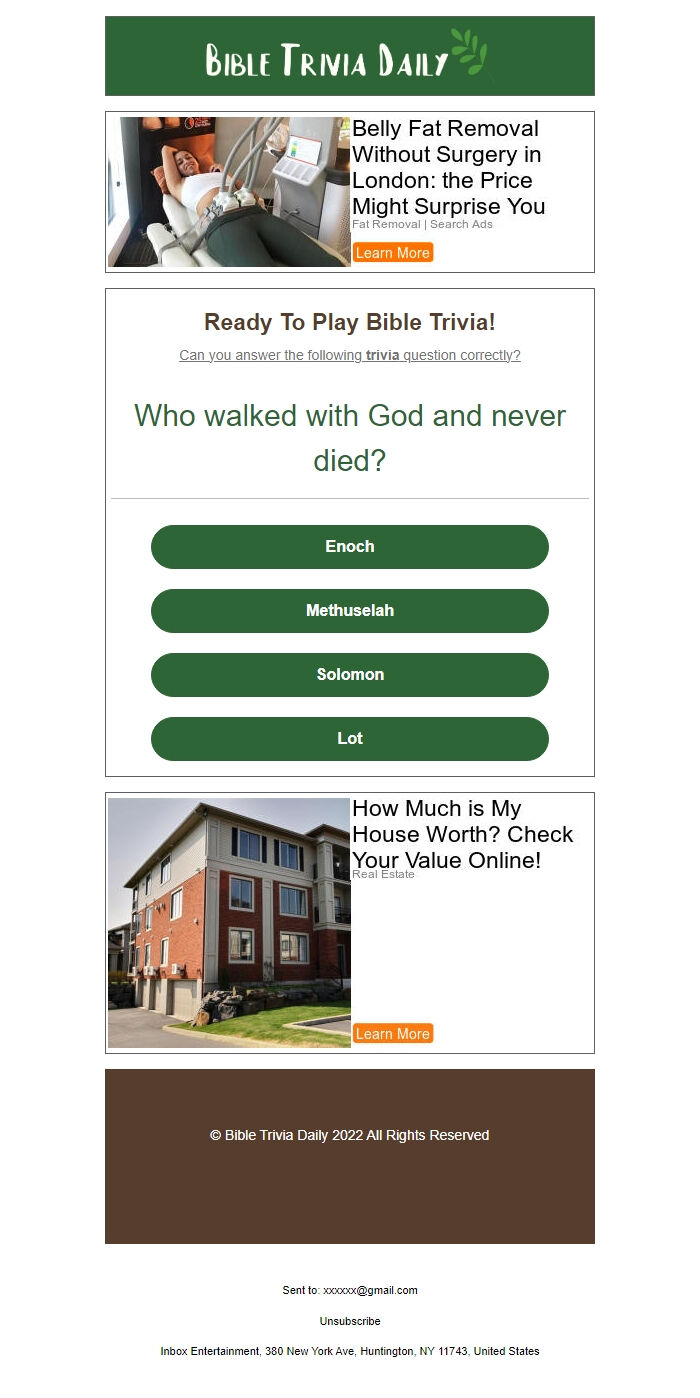View the house worth ad picture
Viewport: 700px width, 1398px height.
pyautogui.click(x=229, y=922)
